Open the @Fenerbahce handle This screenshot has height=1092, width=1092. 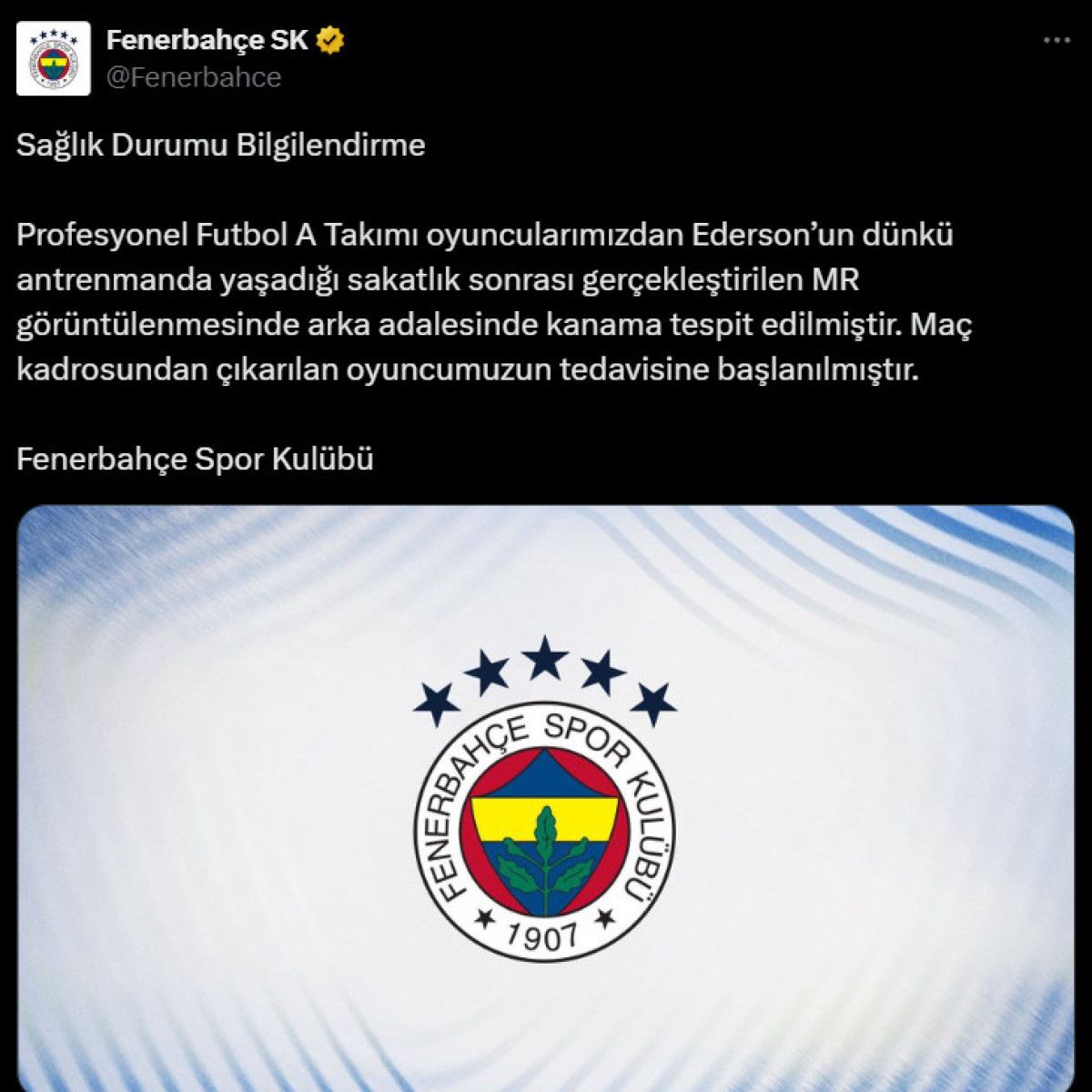click(194, 77)
